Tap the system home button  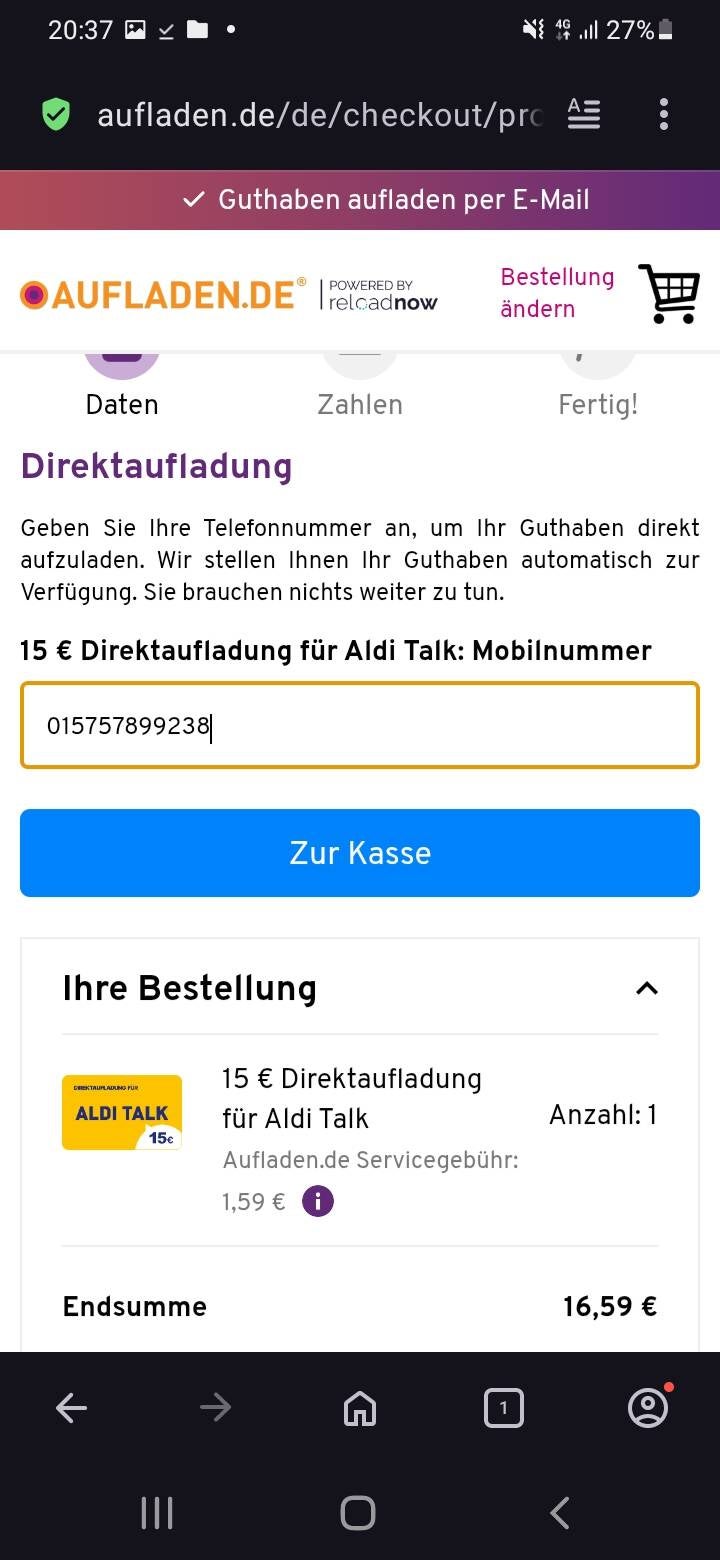[358, 1513]
